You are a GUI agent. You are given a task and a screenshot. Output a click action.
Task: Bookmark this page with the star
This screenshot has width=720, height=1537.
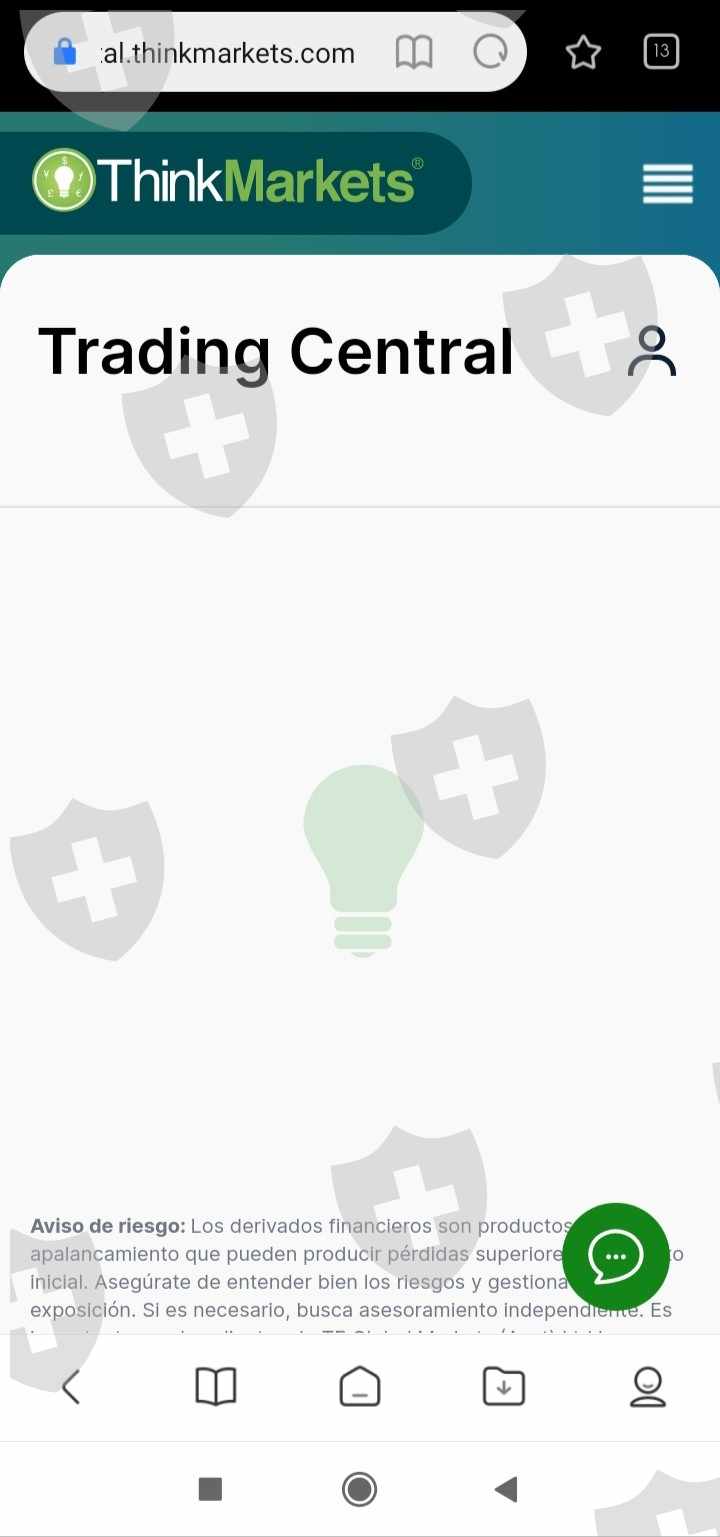tap(583, 52)
